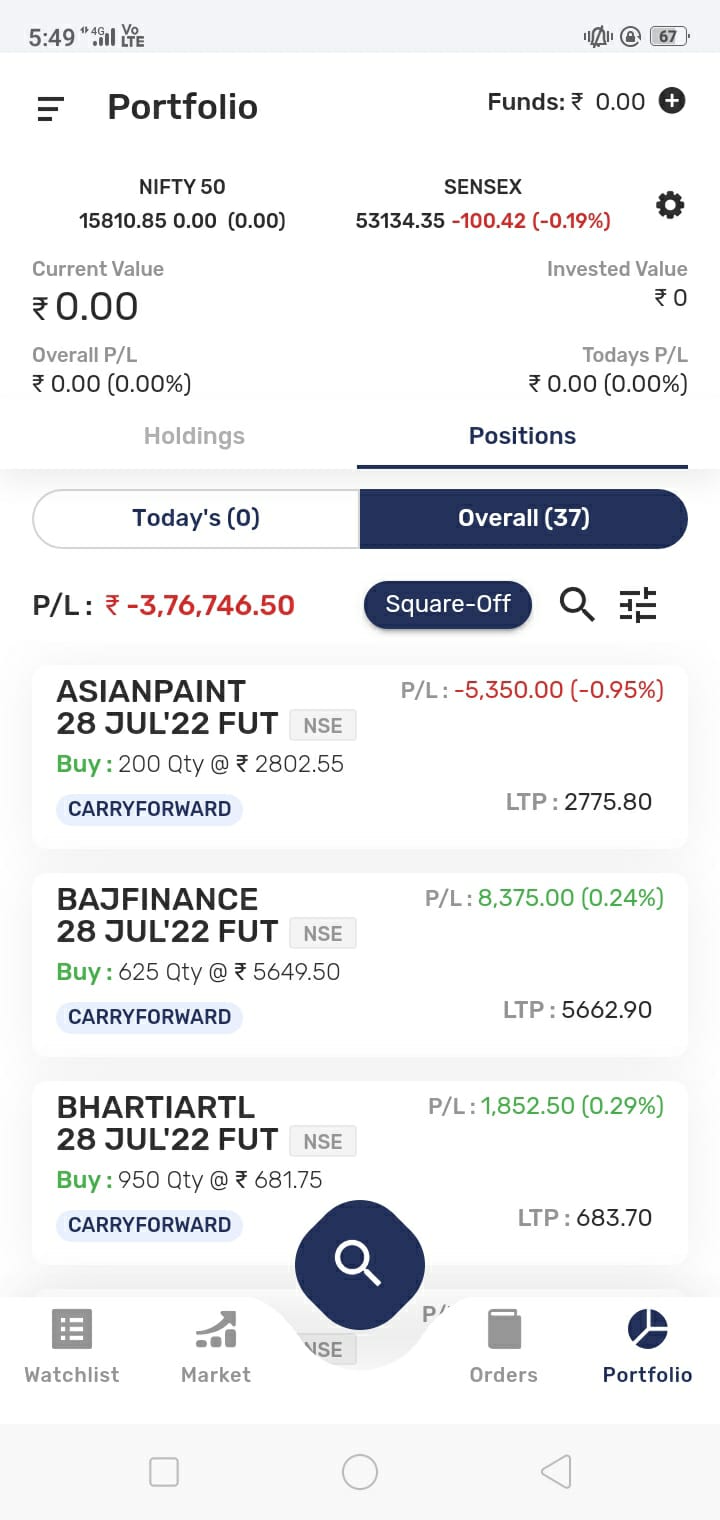Open the hamburger drawer menu

coord(50,109)
